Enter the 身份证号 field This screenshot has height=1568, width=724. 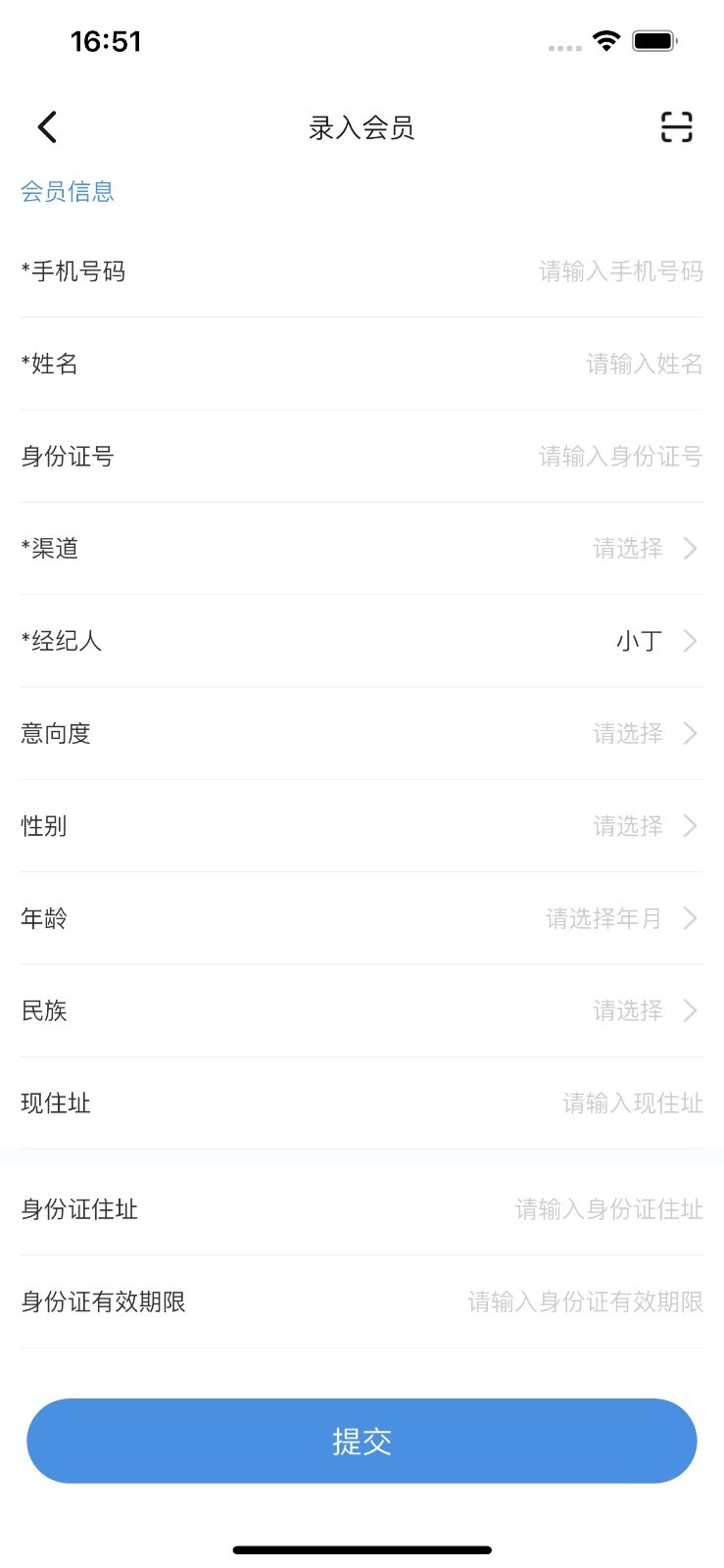coord(619,457)
